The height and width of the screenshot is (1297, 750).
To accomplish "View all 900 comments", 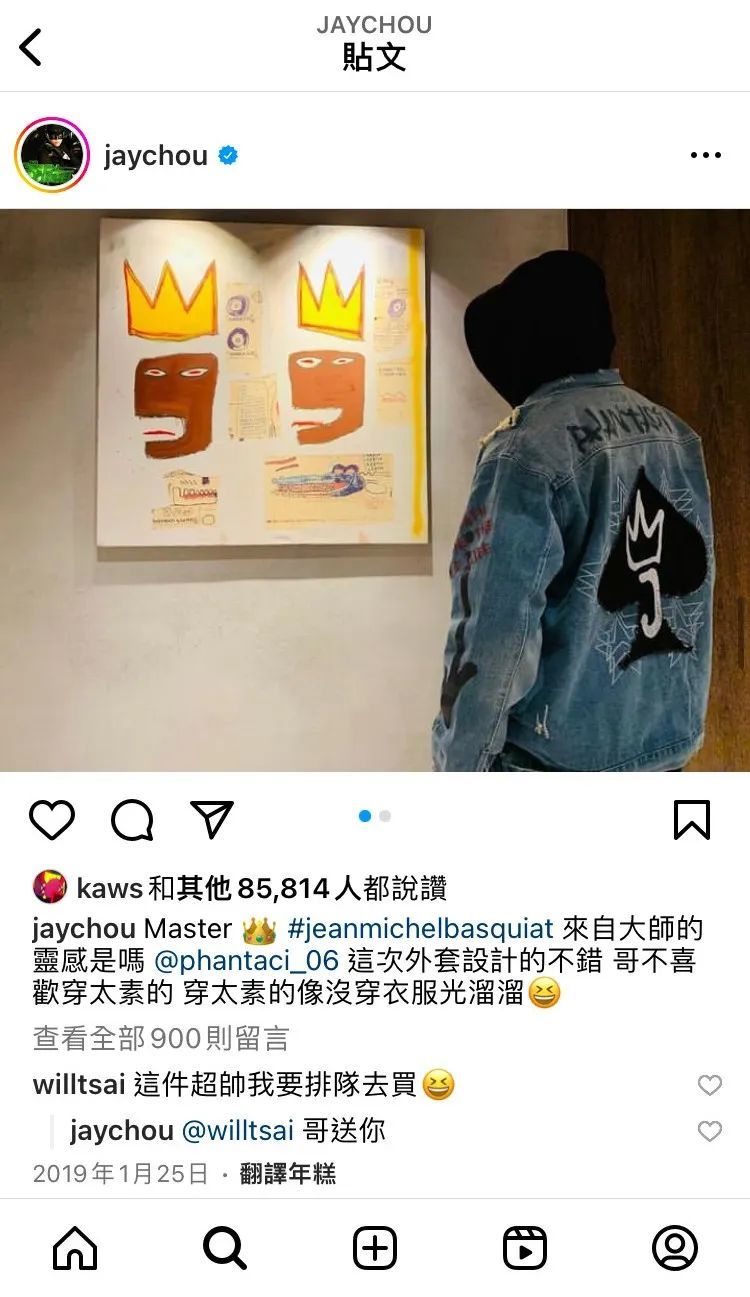I will coord(160,1039).
